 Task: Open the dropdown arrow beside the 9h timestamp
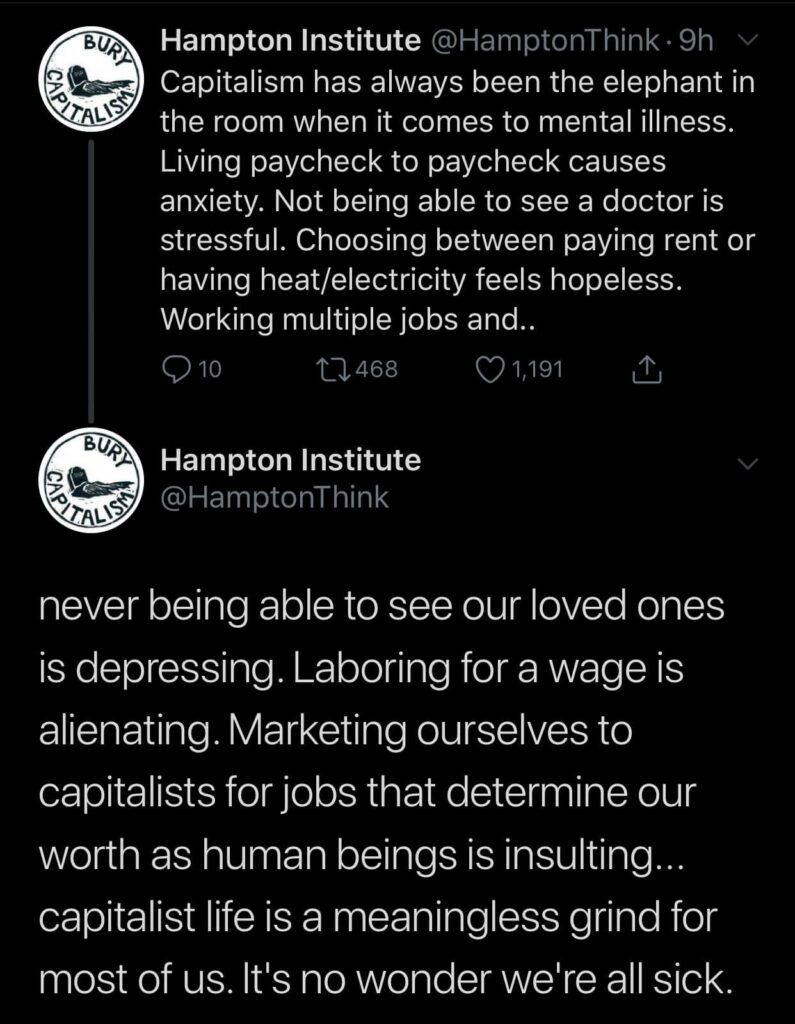coord(754,41)
